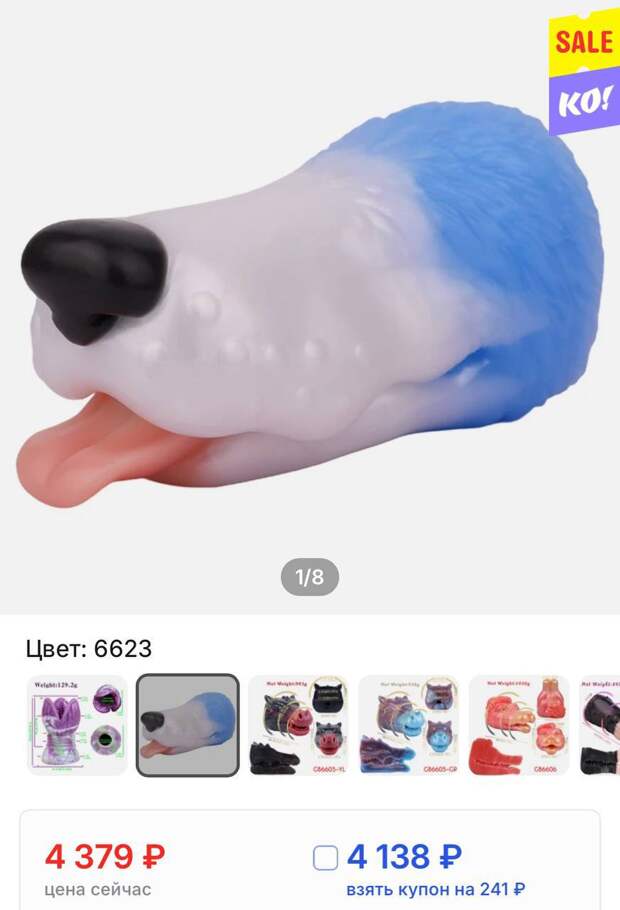Image resolution: width=620 pixels, height=910 pixels.
Task: Select the C86605-YL color variant
Action: click(298, 725)
